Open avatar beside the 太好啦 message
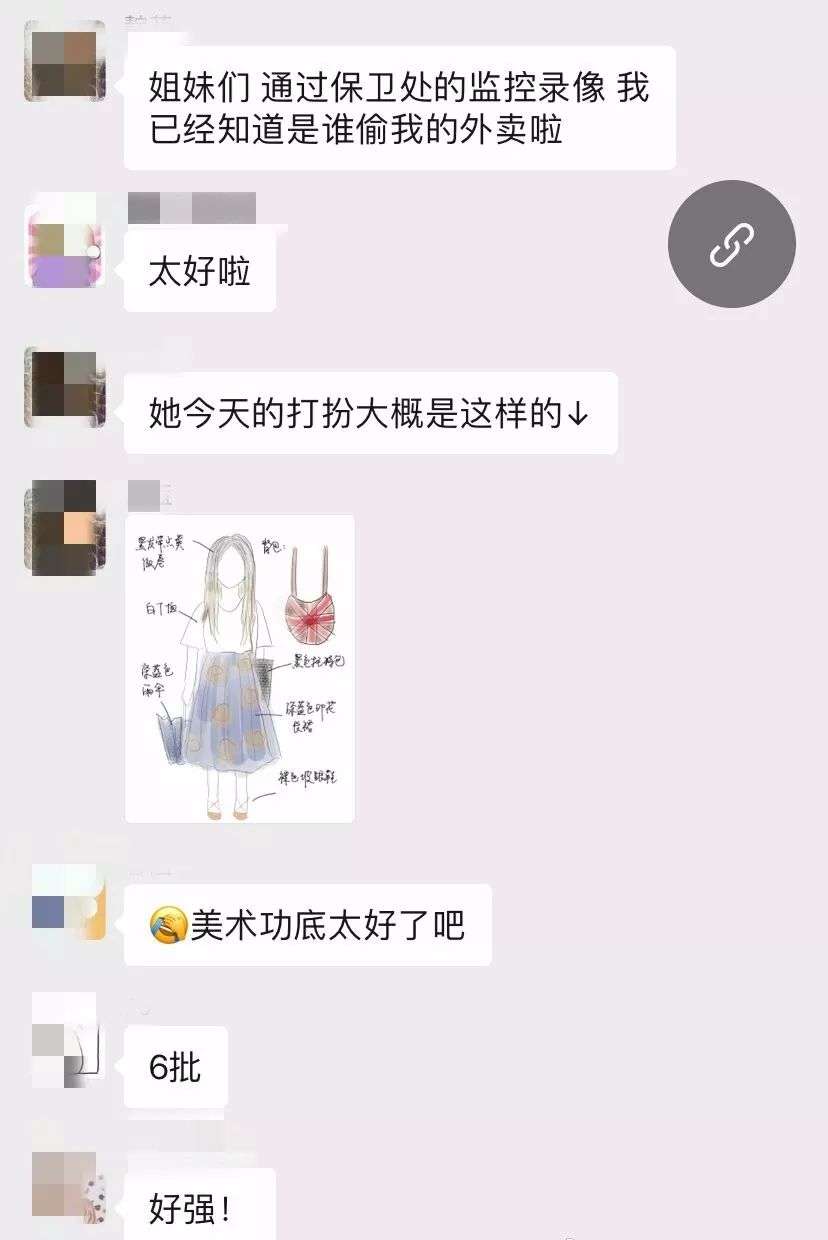The height and width of the screenshot is (1240, 828). [65, 247]
